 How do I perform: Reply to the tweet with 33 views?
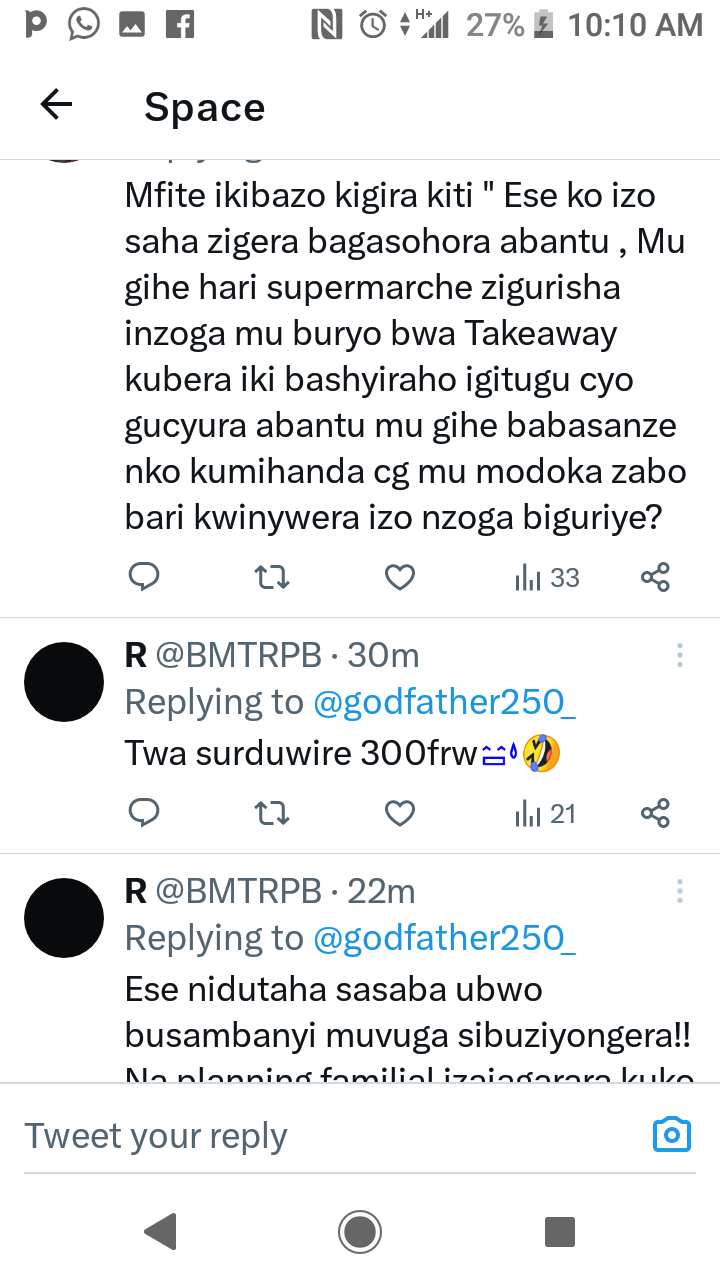pos(145,577)
